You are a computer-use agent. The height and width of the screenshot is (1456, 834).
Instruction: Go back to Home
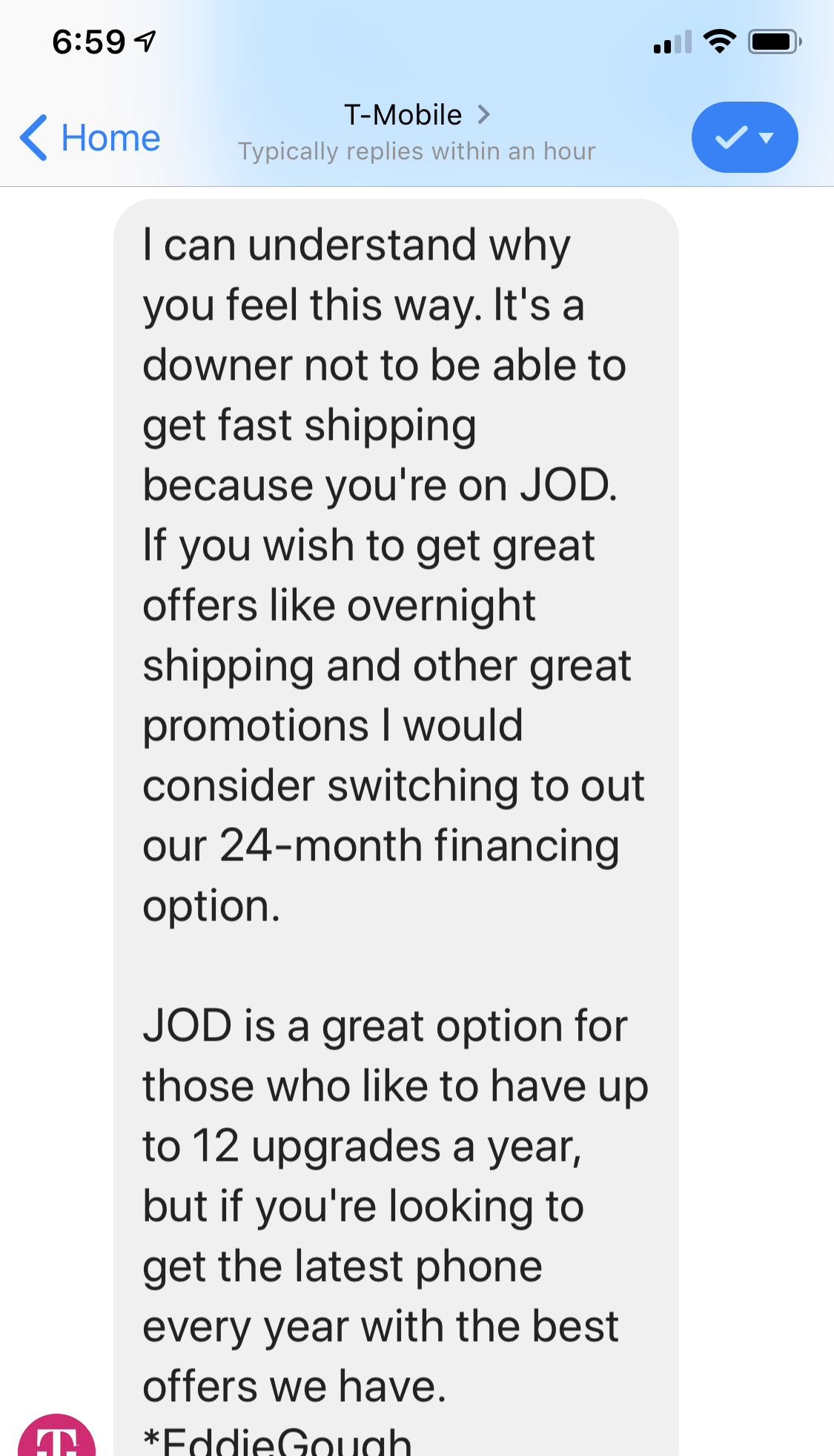tap(90, 138)
